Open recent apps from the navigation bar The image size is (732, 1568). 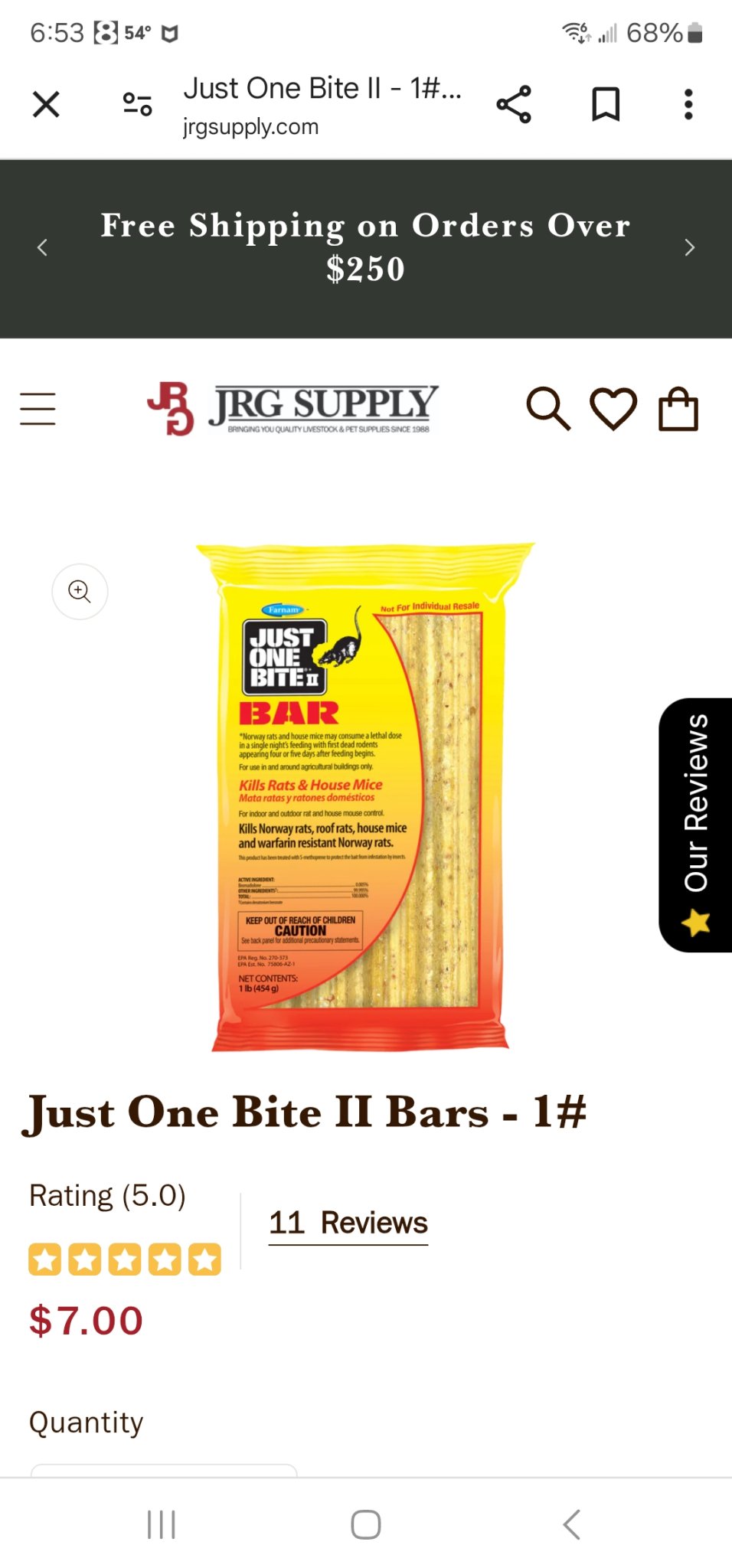click(162, 1524)
